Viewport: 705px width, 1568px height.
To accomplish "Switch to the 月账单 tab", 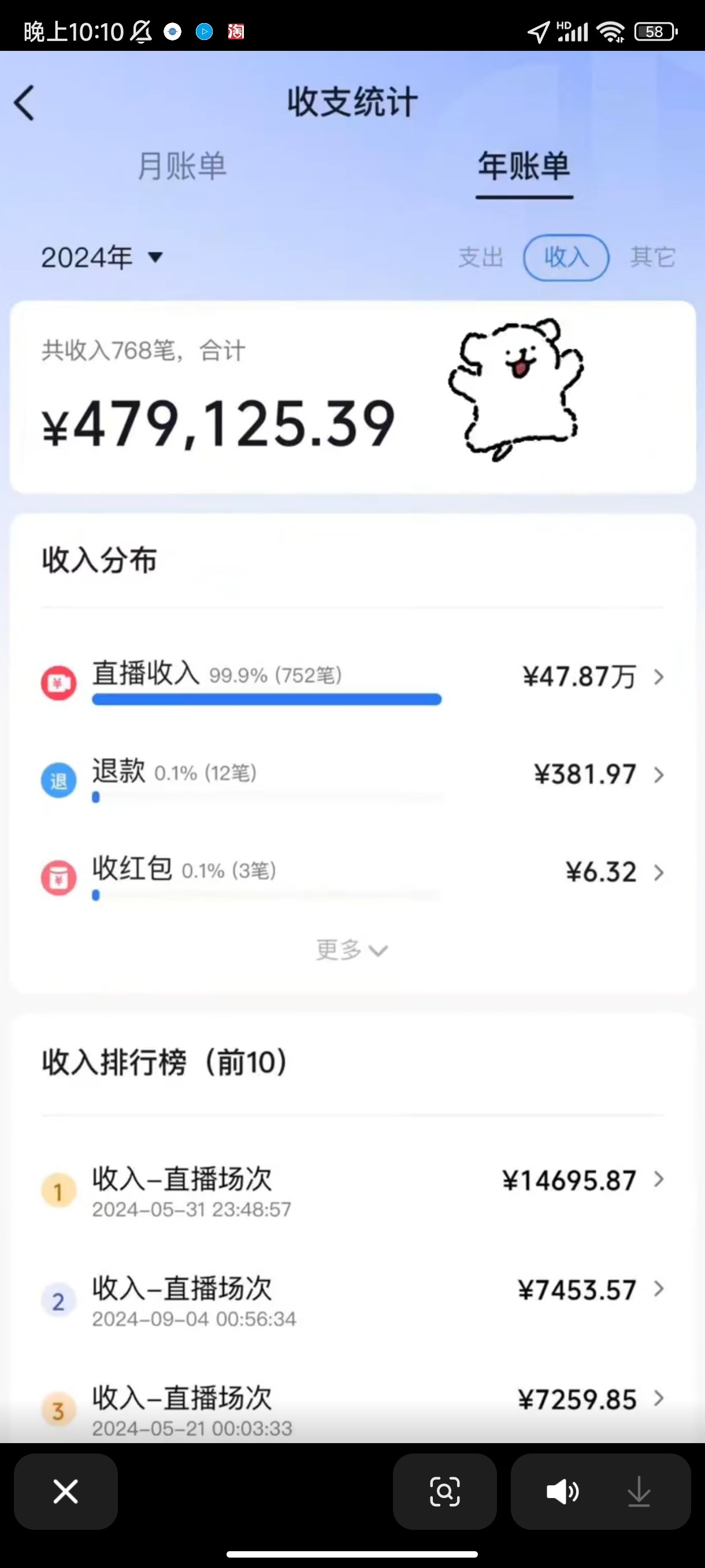I will (x=182, y=165).
